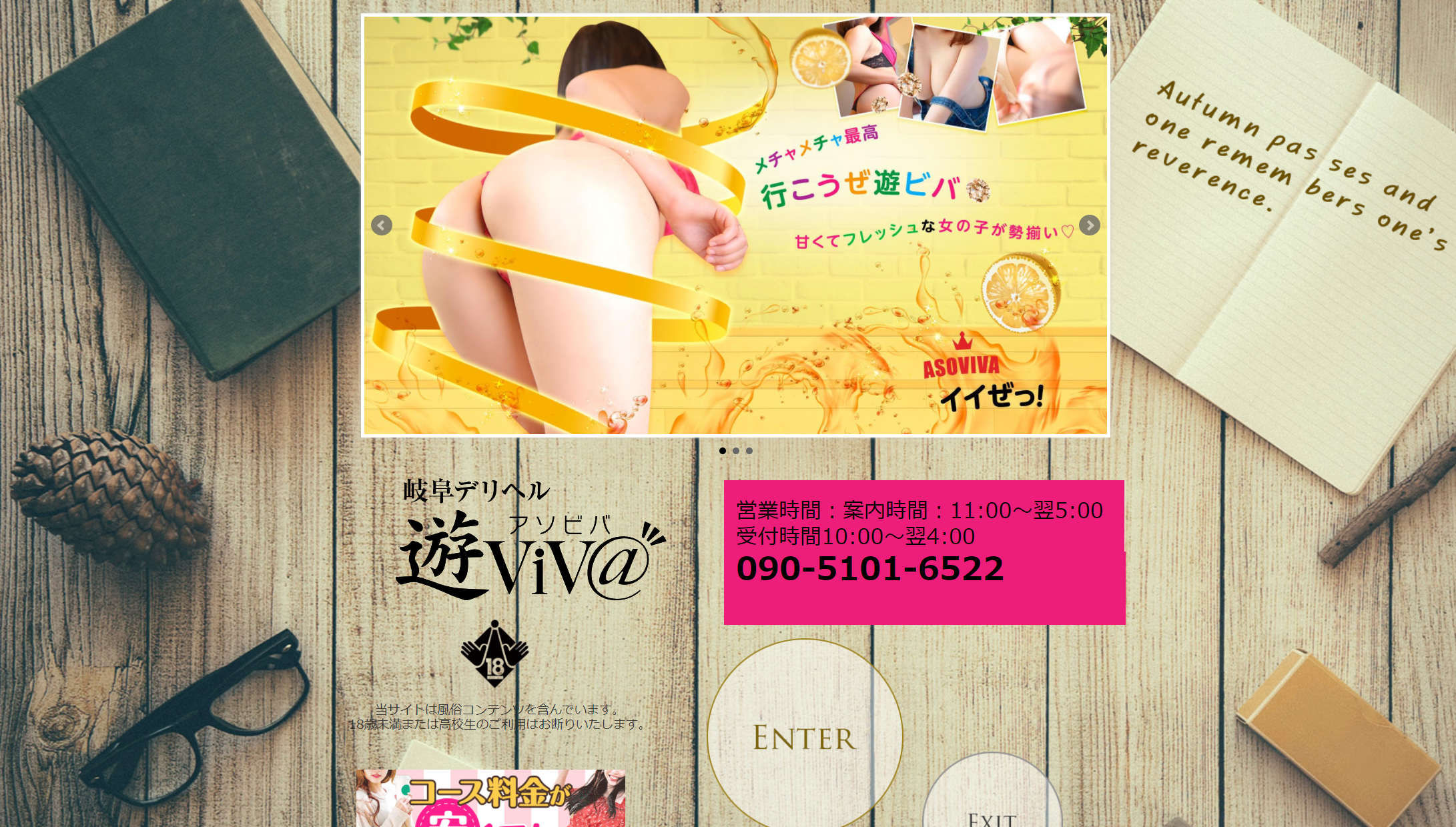The height and width of the screenshot is (827, 1456).
Task: Tap the ENTER circle button
Action: click(804, 737)
